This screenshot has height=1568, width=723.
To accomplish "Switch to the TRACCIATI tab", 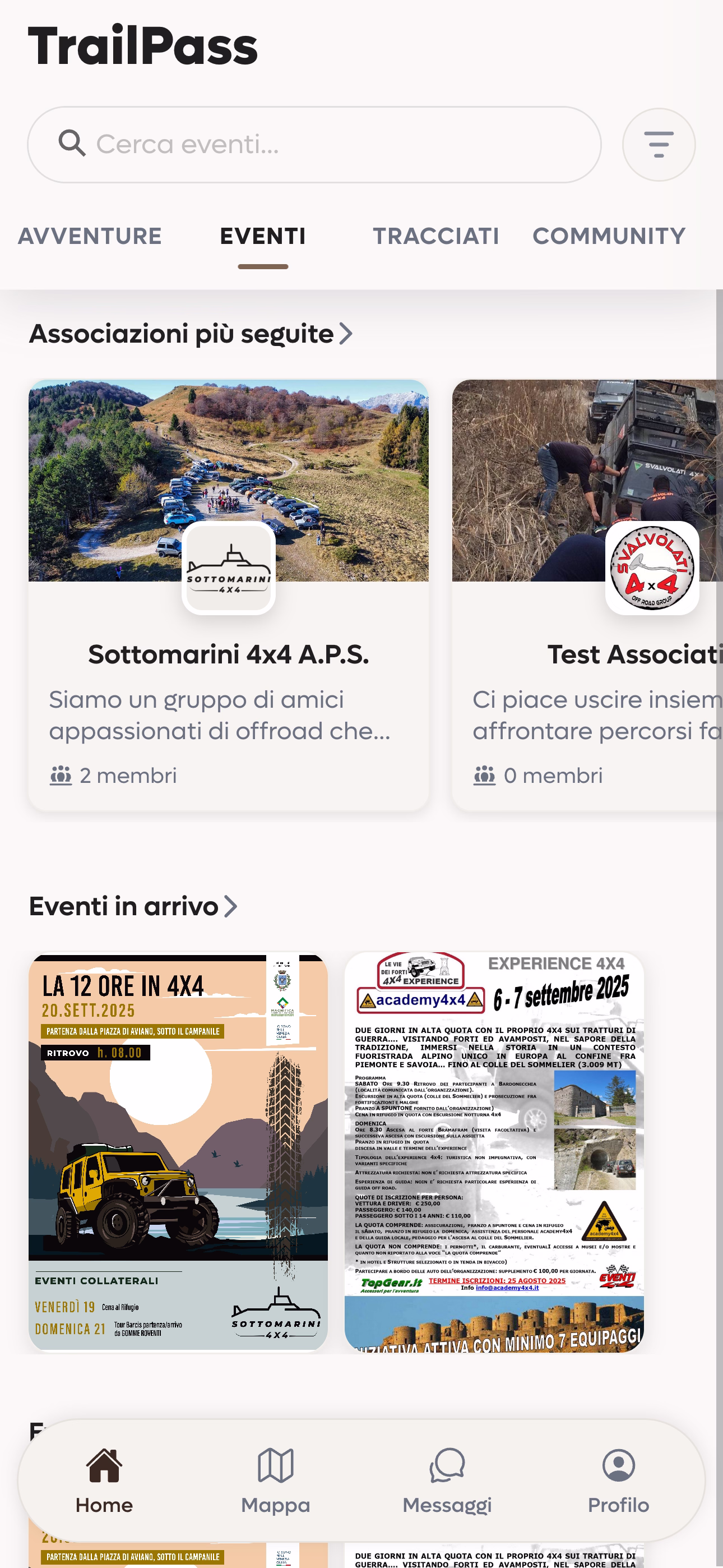I will coord(437,235).
